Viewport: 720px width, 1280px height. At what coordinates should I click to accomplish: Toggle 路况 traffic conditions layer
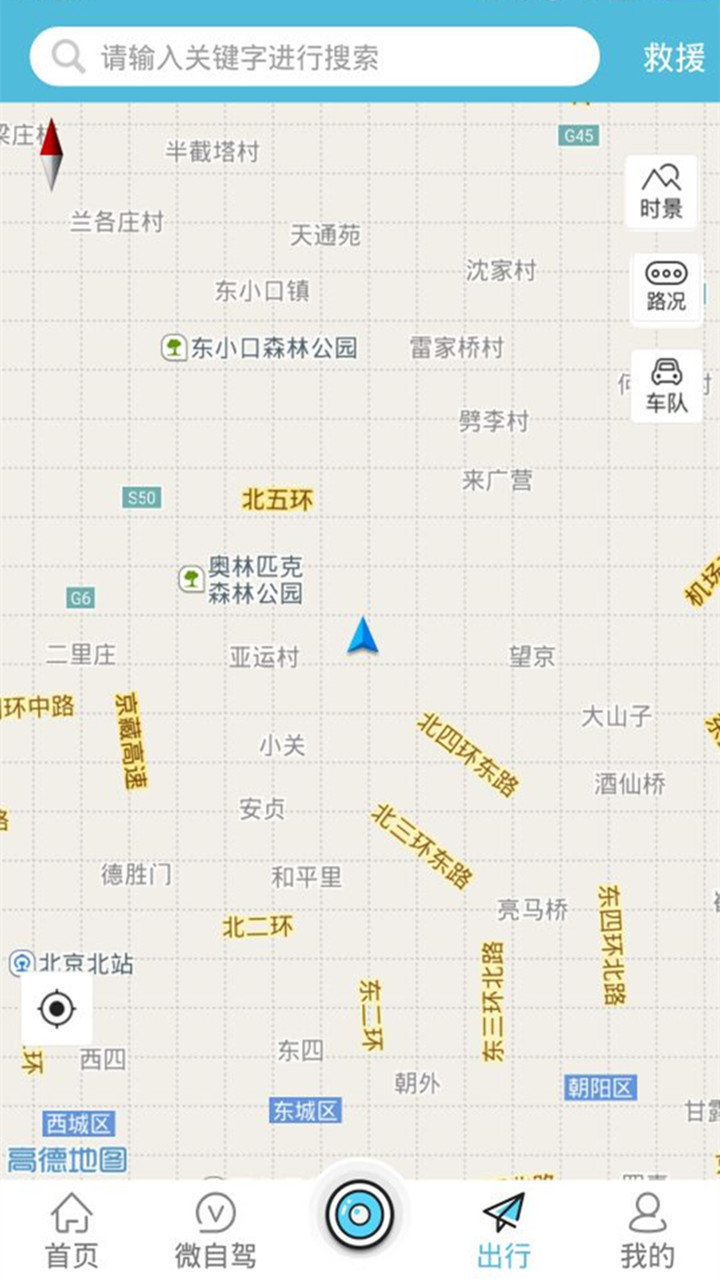[x=666, y=286]
